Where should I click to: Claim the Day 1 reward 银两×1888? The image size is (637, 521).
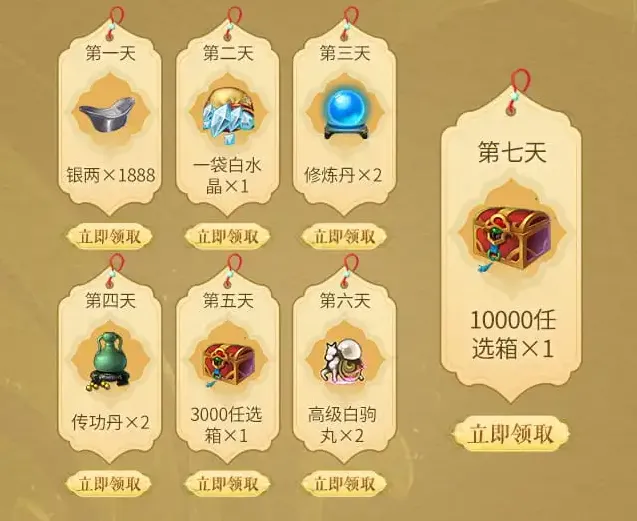pyautogui.click(x=110, y=236)
